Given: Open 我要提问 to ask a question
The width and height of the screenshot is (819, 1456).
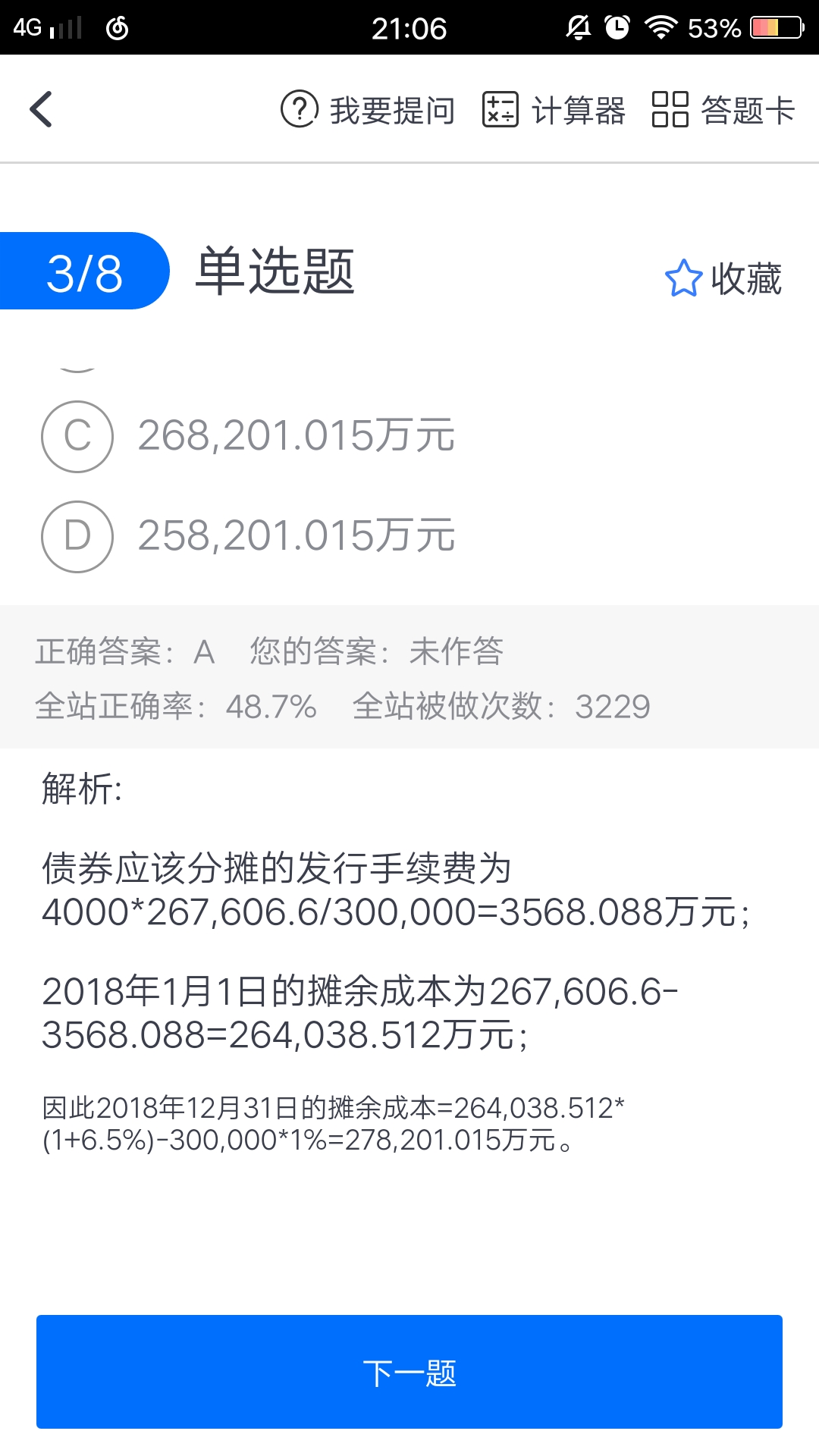Looking at the screenshot, I should (368, 110).
